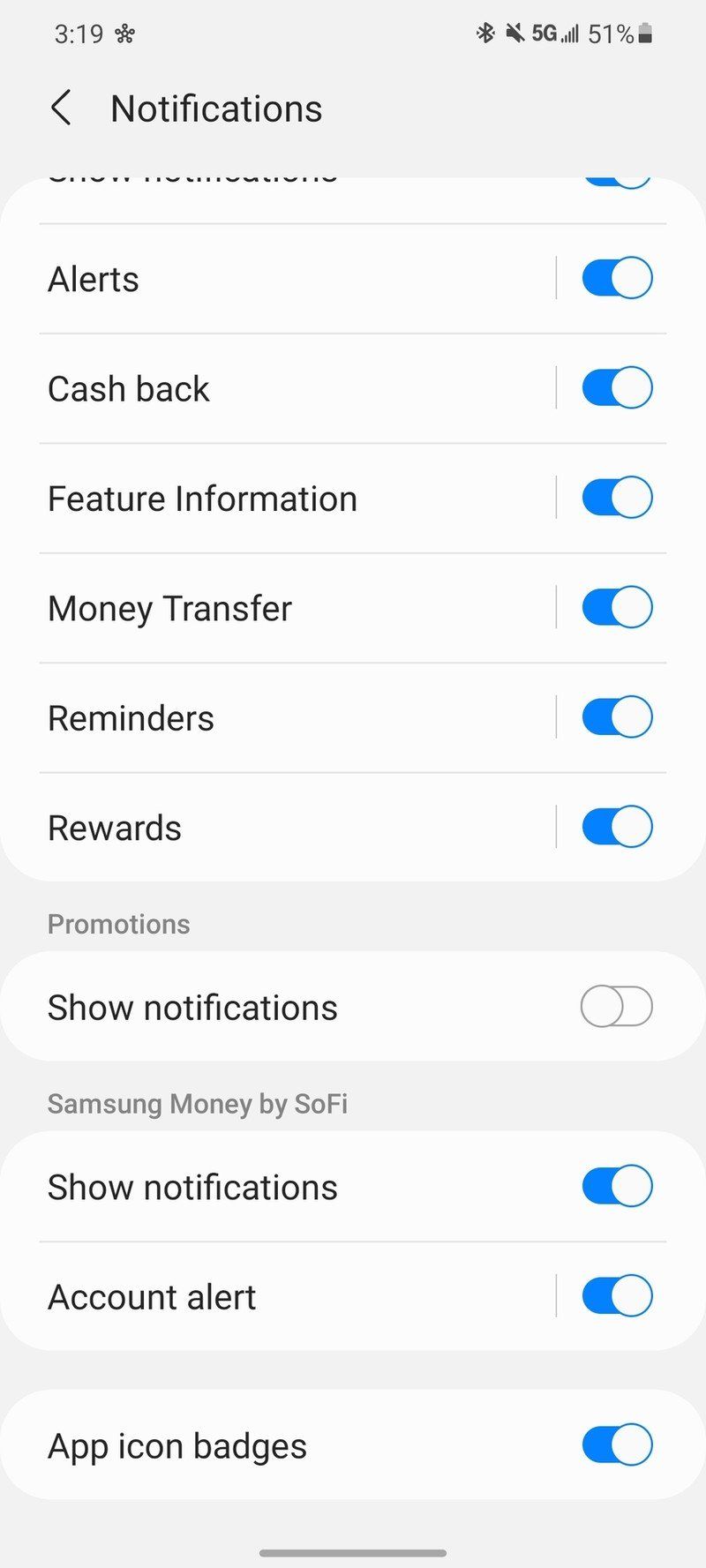
Task: Turn off Cash back notifications
Action: [616, 386]
